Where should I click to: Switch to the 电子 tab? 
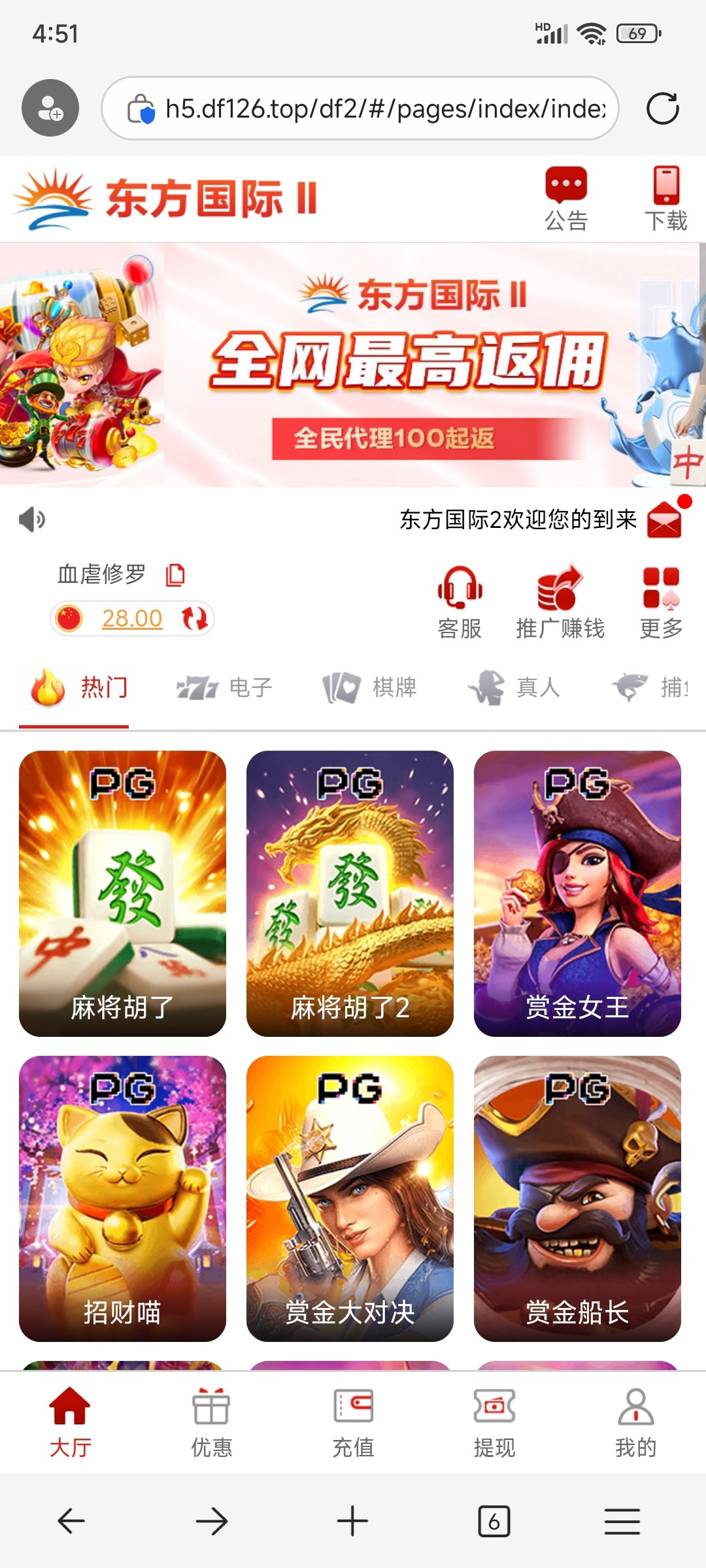point(225,687)
